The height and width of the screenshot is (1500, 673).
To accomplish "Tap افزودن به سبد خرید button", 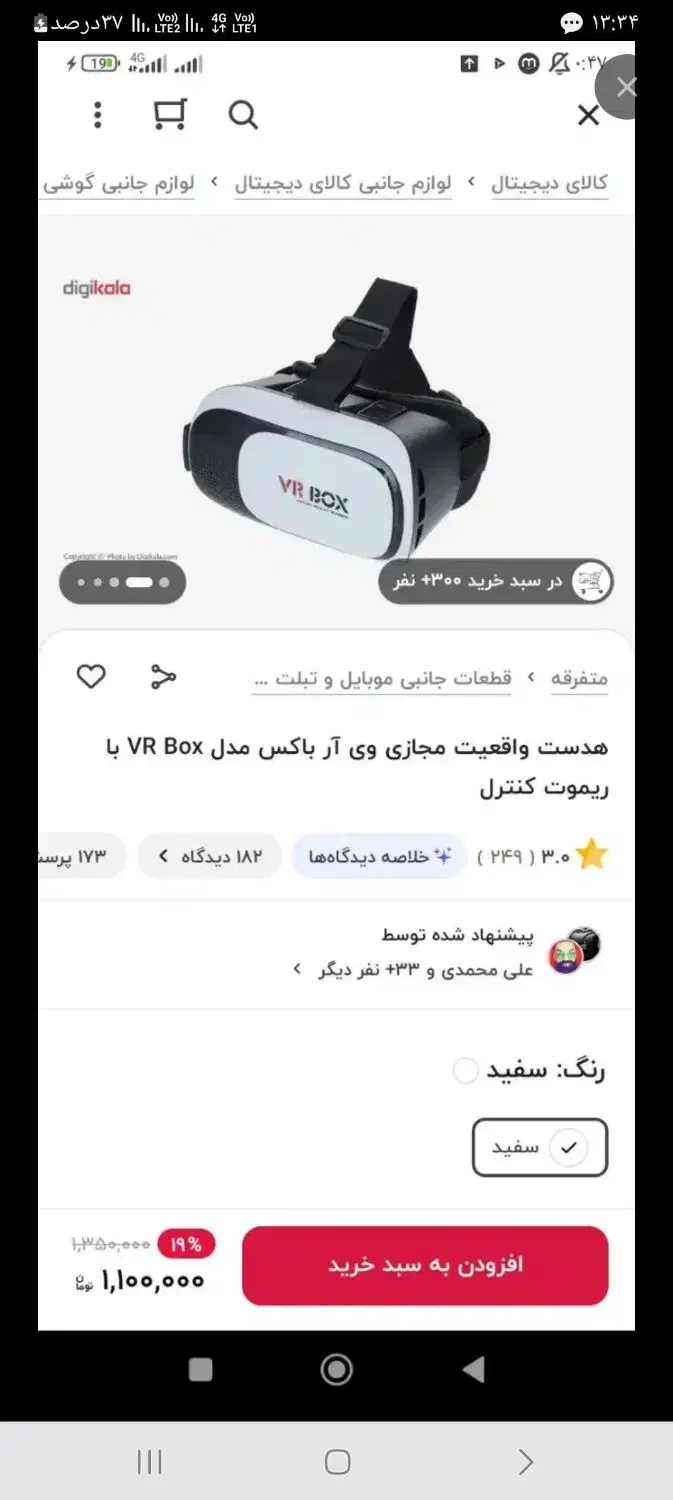I will click(425, 1265).
